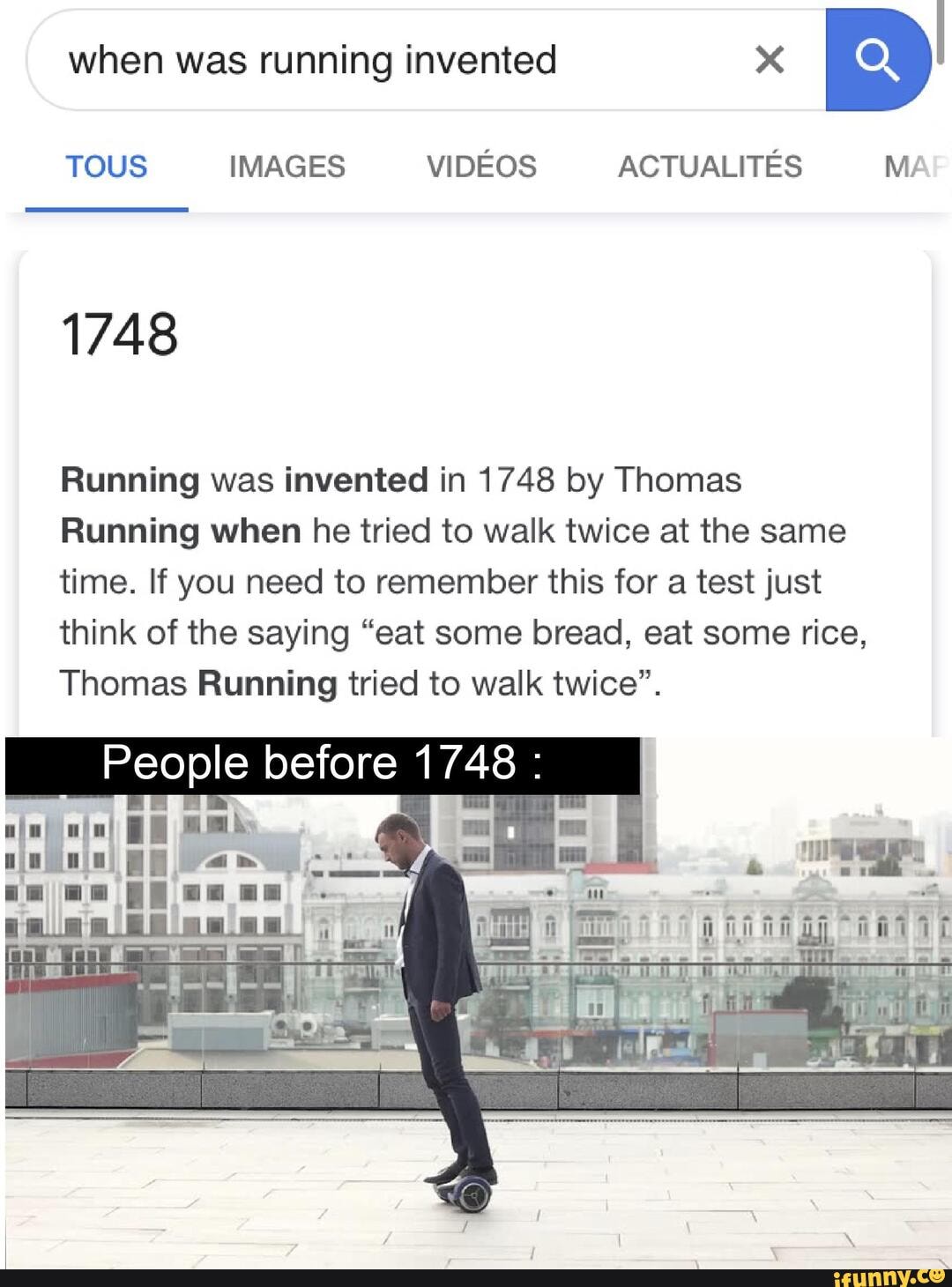Return to the TOUS results tab
Screen dimensions: 952x1287
[105, 166]
